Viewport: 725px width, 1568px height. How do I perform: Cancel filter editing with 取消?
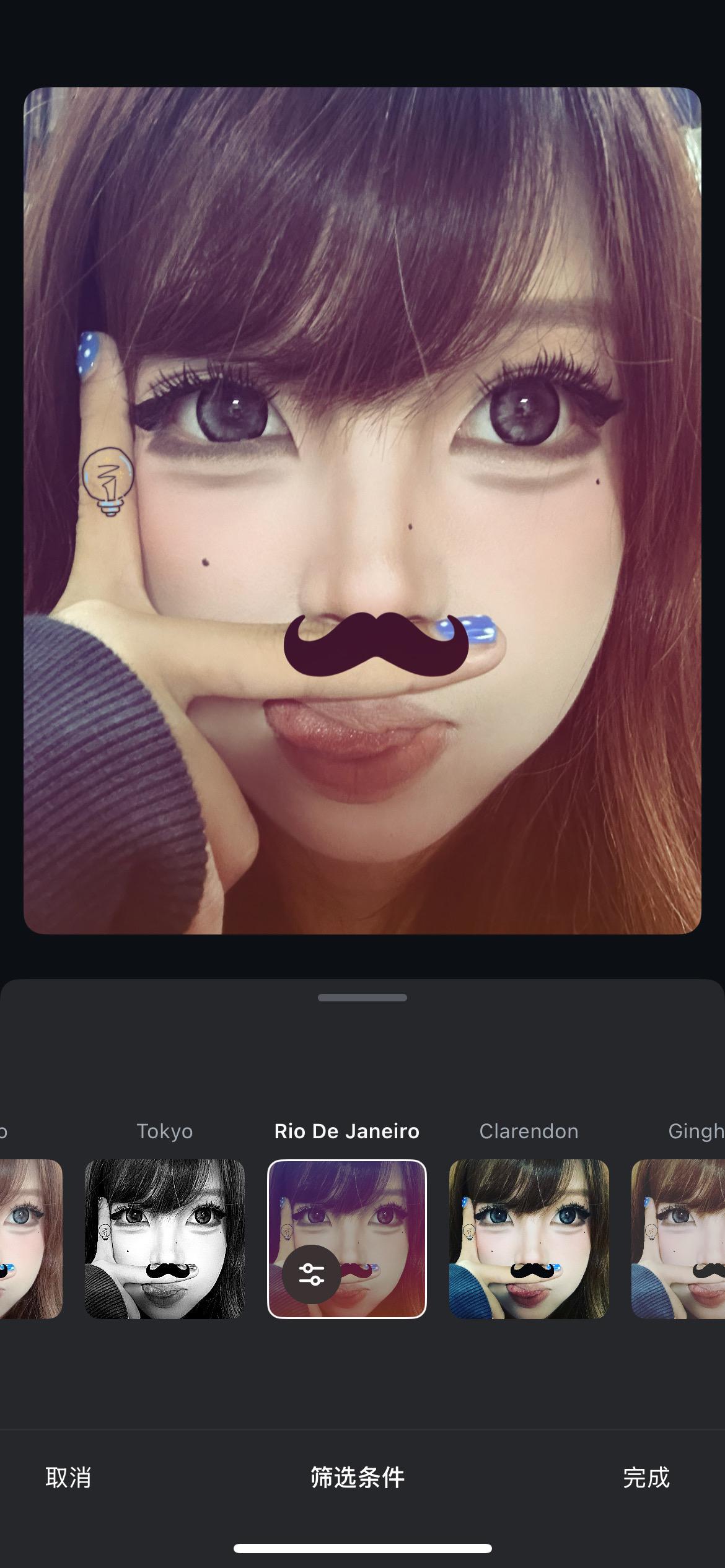coord(68,1477)
